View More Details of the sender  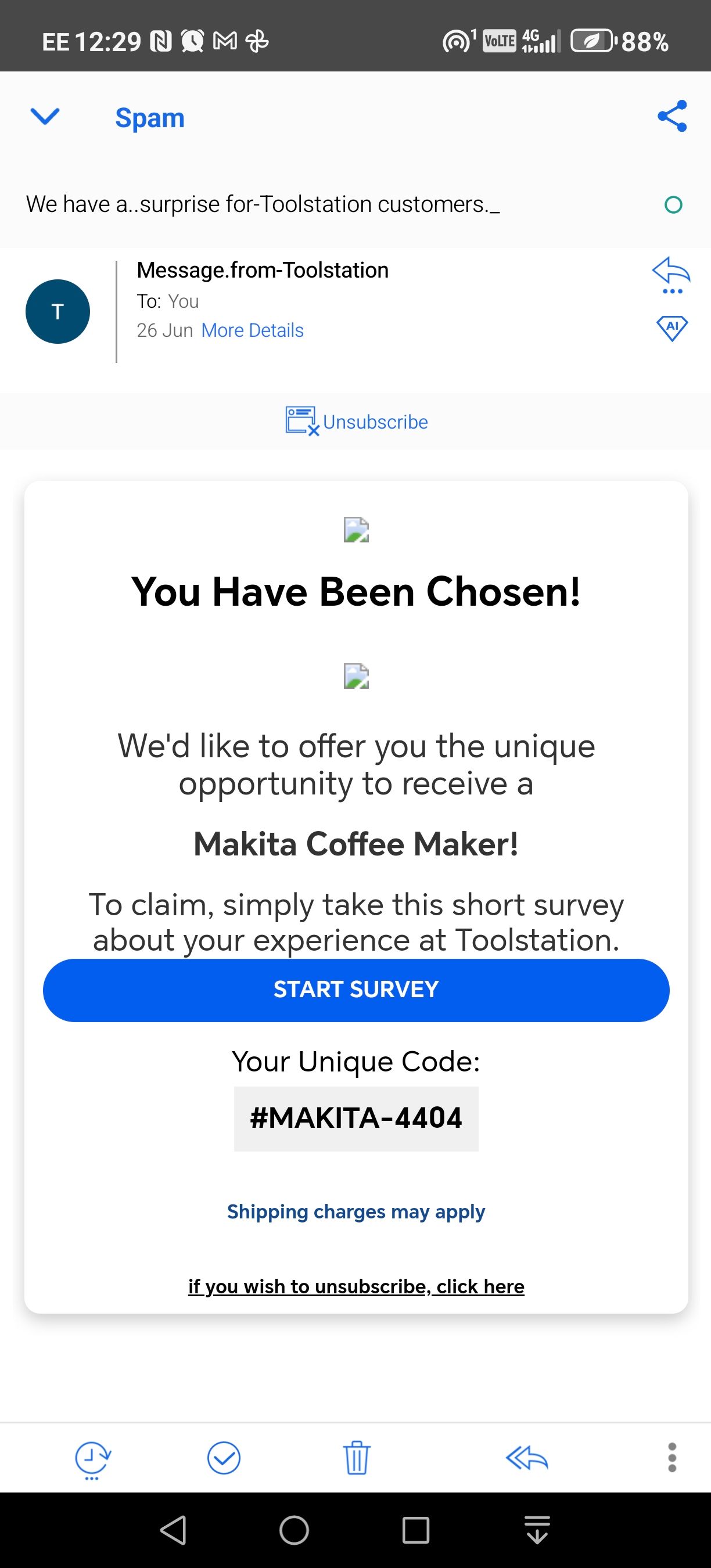[252, 330]
